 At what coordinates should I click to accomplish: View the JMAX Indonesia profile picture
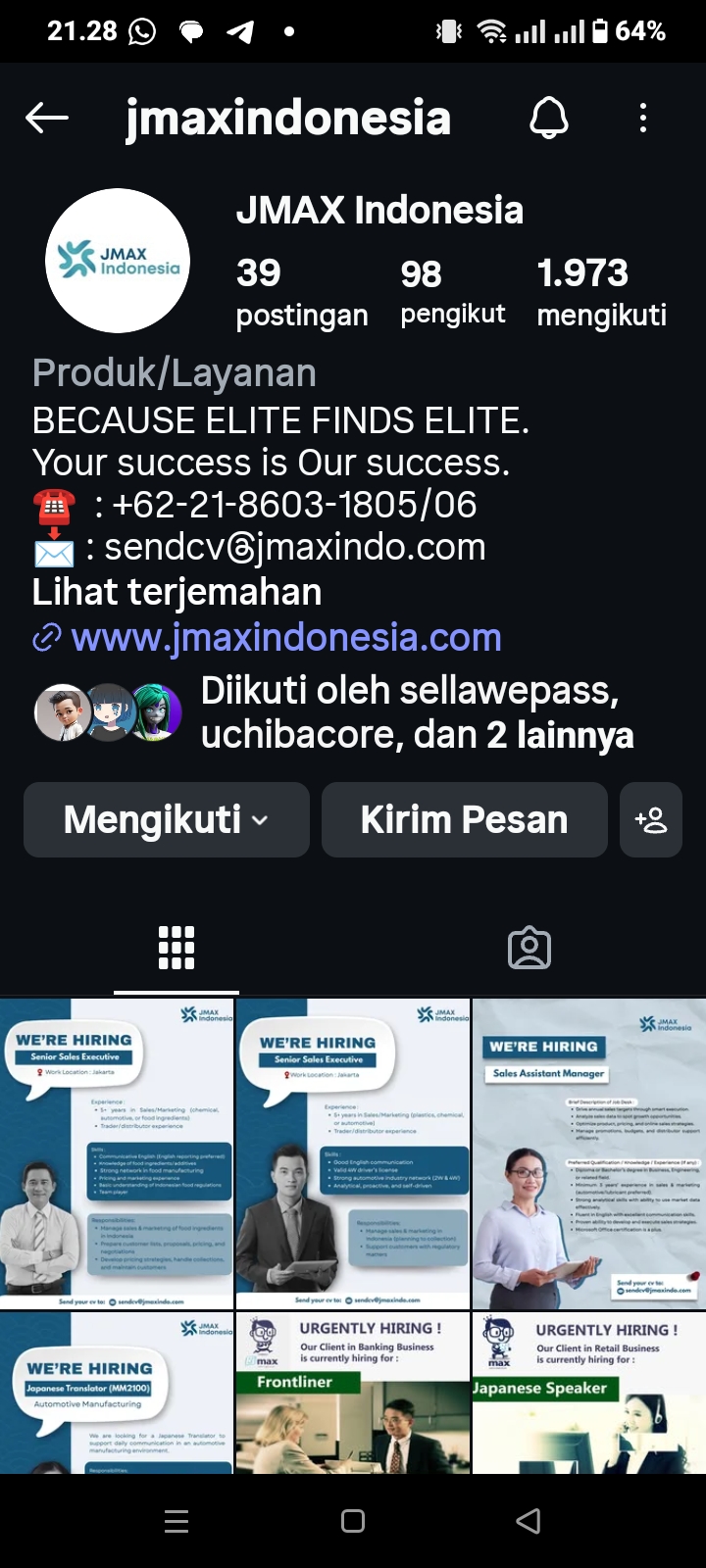pyautogui.click(x=118, y=261)
